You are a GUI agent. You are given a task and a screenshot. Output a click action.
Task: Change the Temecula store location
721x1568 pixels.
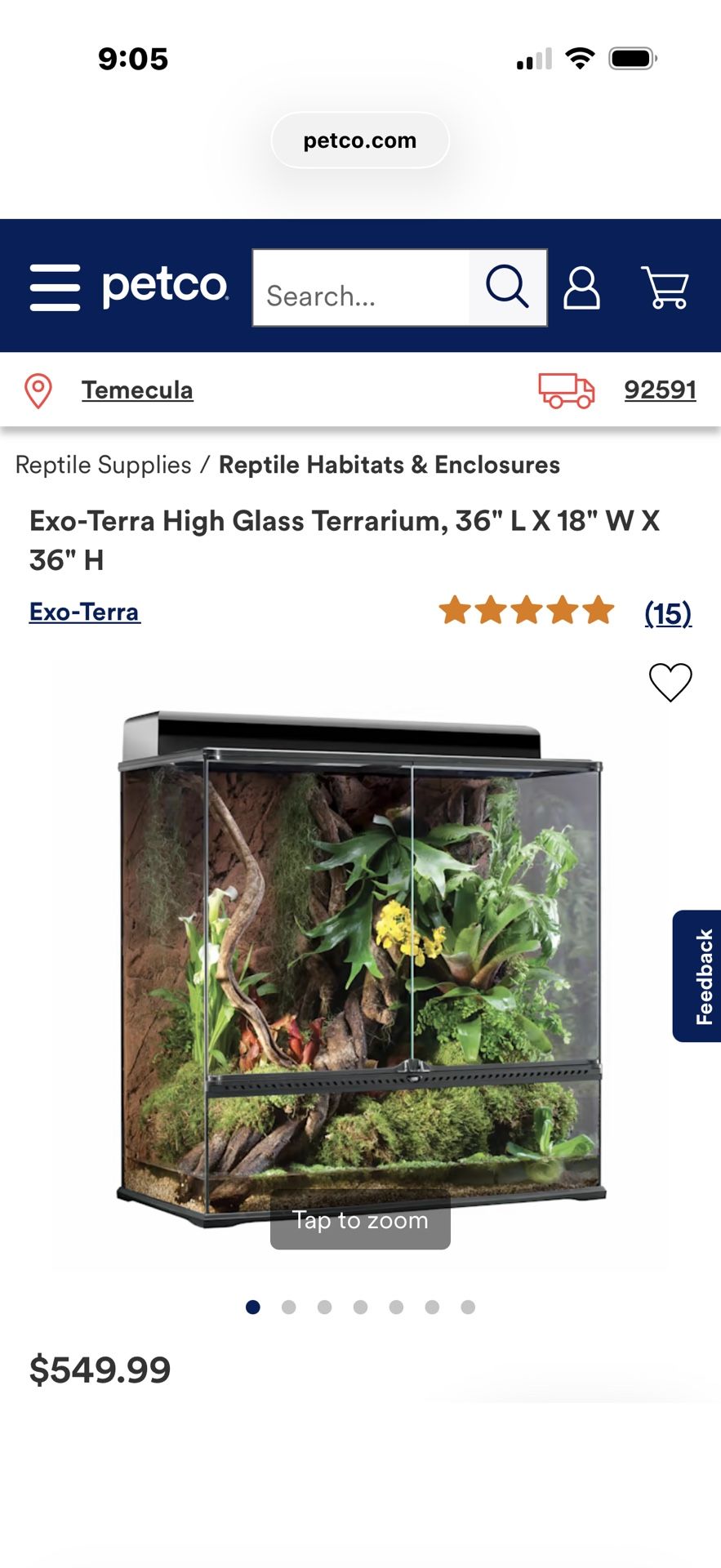click(137, 390)
